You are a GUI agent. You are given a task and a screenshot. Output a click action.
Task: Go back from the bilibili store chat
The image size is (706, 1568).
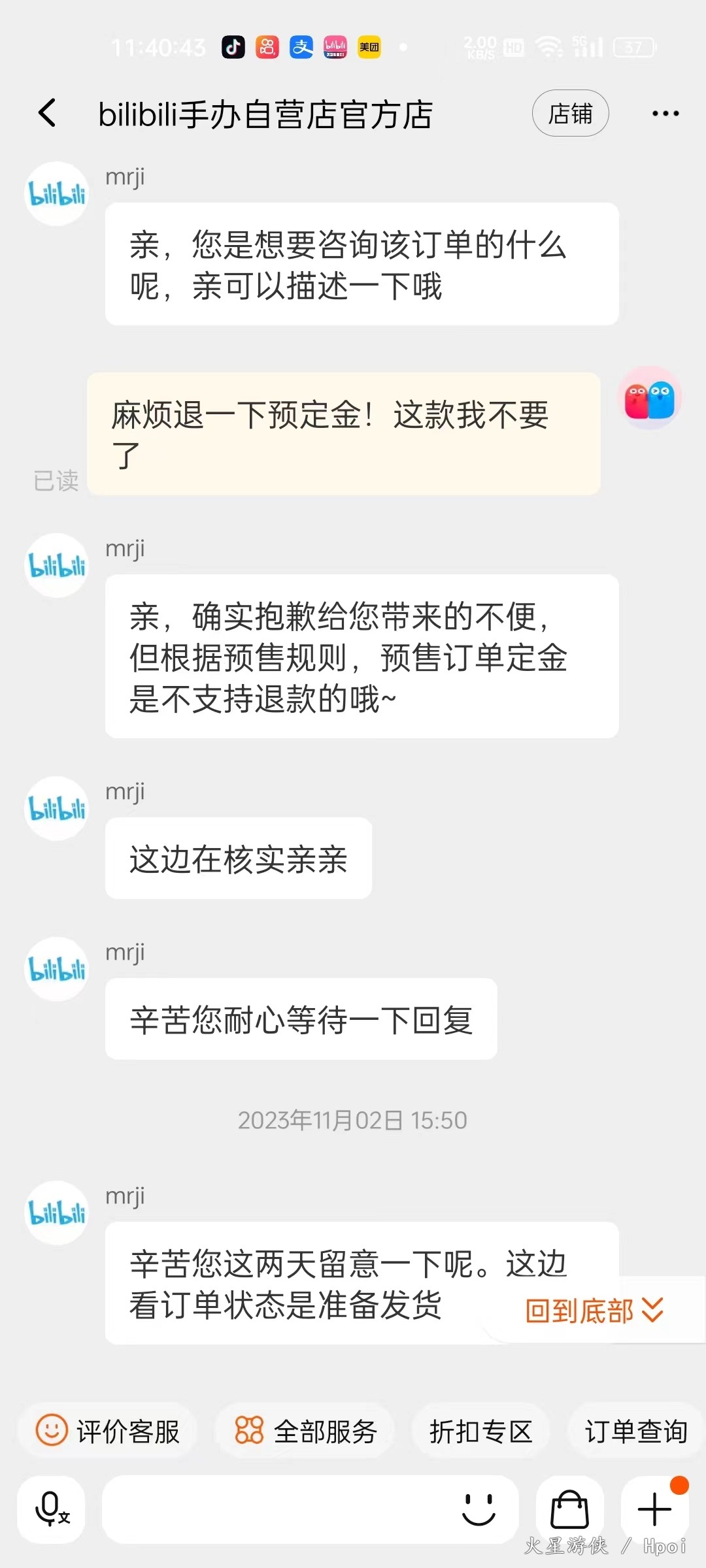point(47,114)
